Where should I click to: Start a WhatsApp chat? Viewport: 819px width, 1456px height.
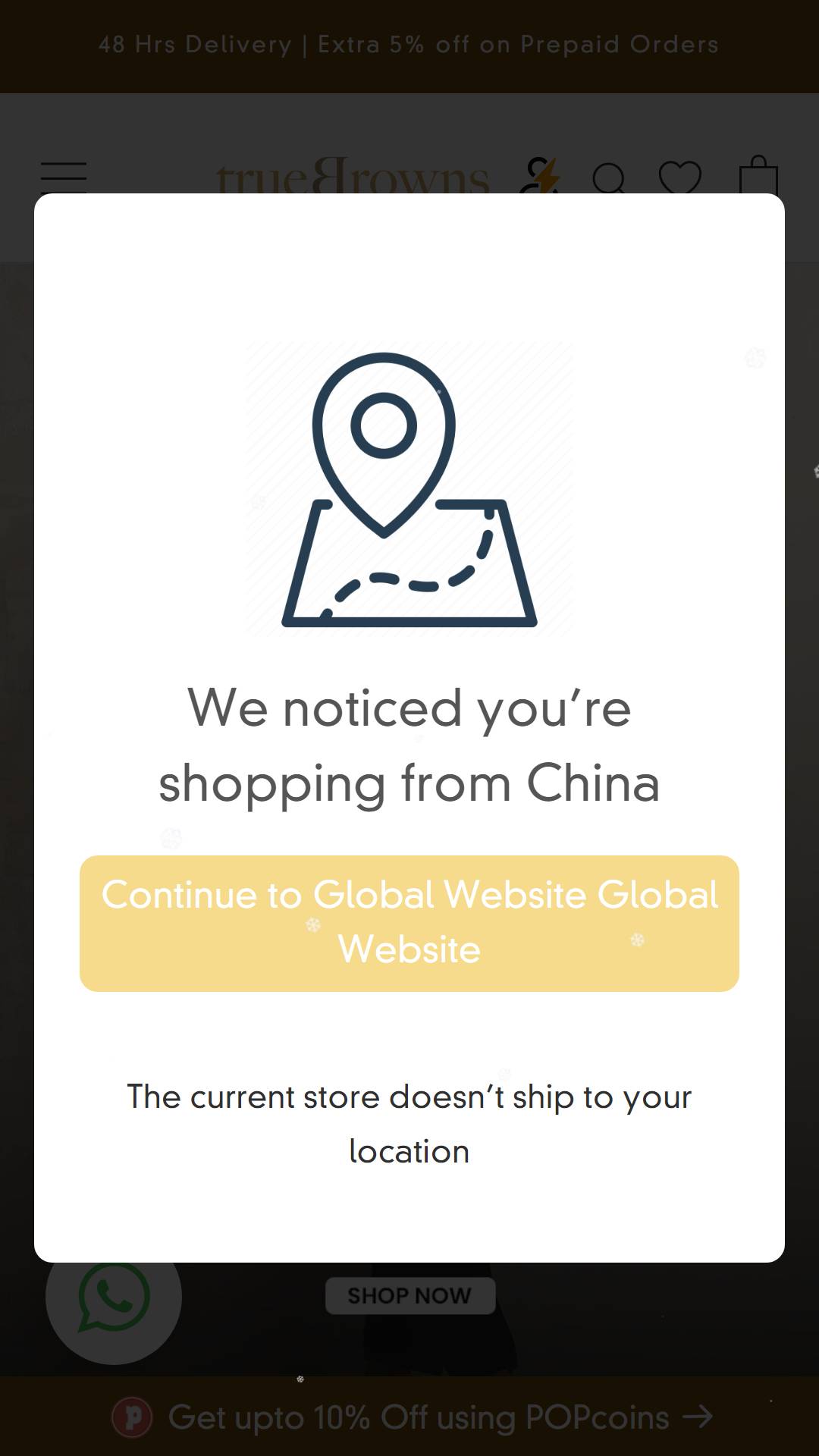pyautogui.click(x=114, y=1296)
